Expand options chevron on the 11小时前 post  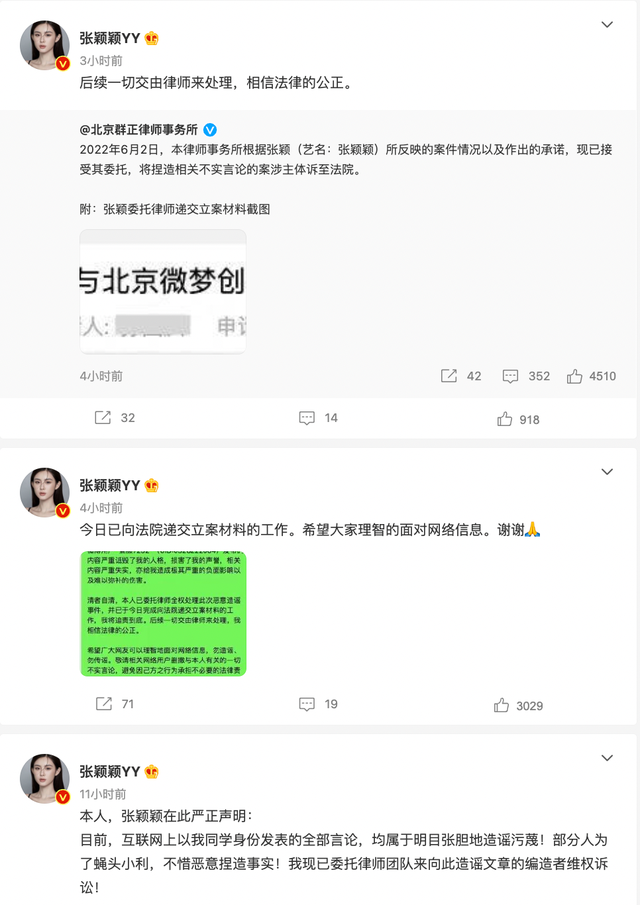point(607,758)
